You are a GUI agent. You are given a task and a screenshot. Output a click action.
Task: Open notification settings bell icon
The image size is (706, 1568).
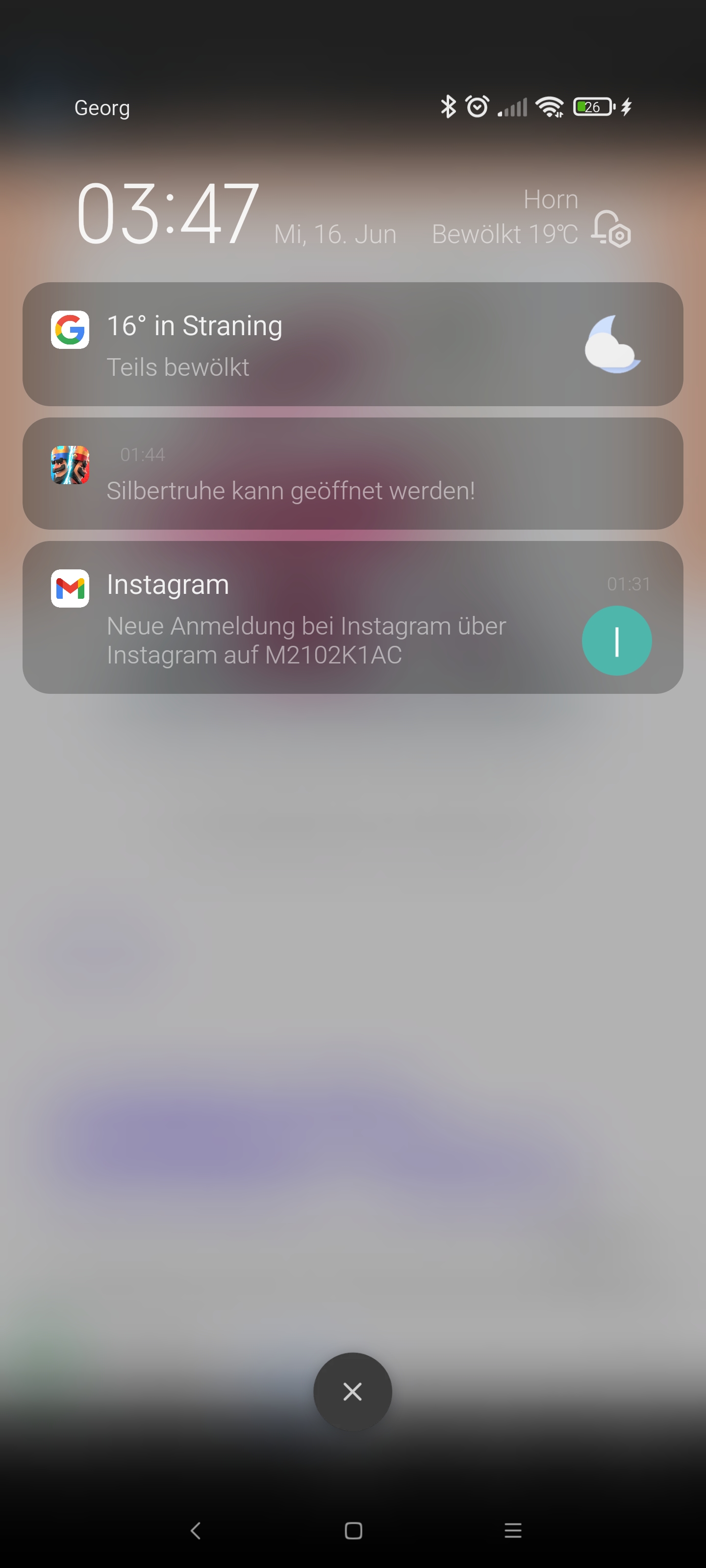point(611,228)
